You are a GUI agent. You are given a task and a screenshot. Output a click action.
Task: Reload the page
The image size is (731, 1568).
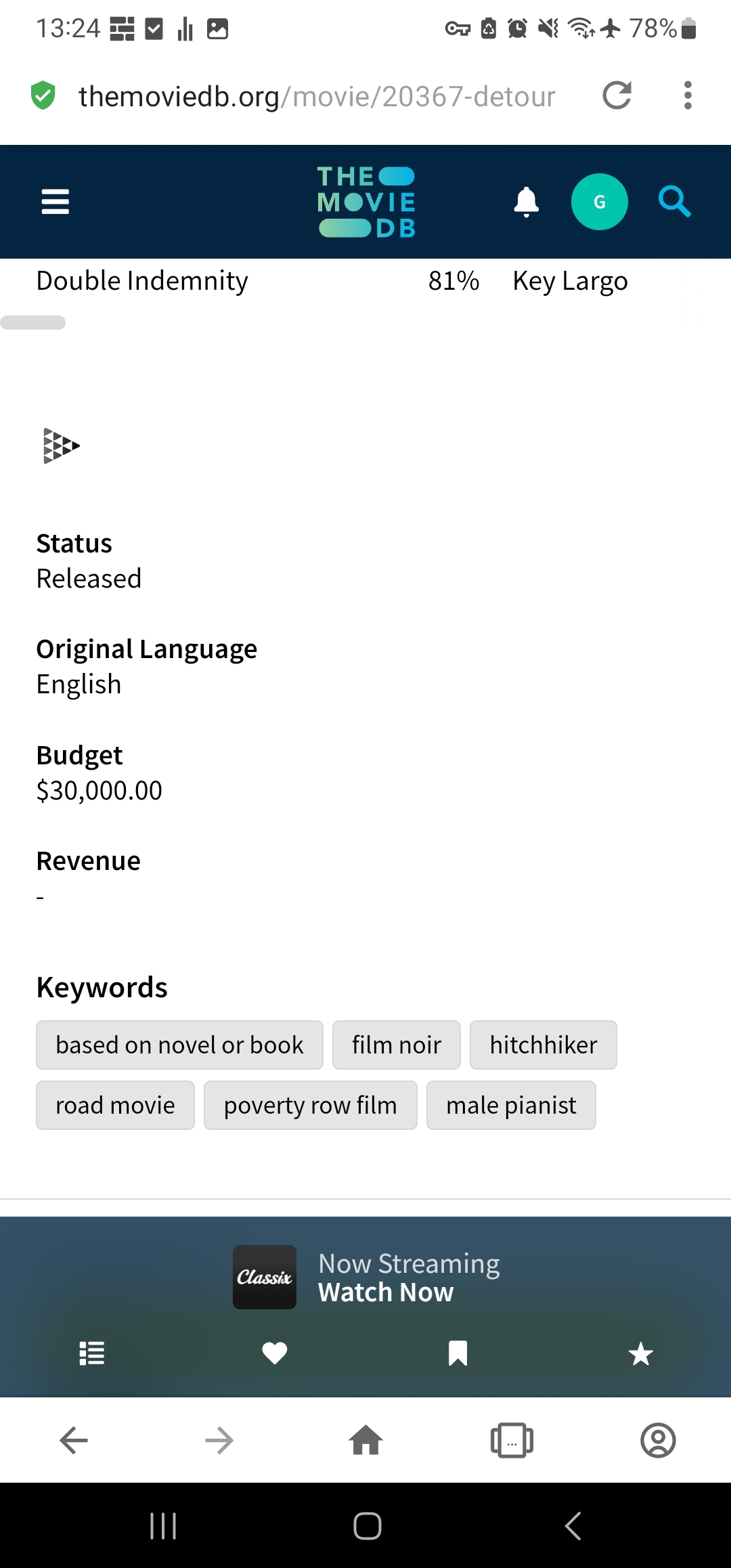coord(617,95)
